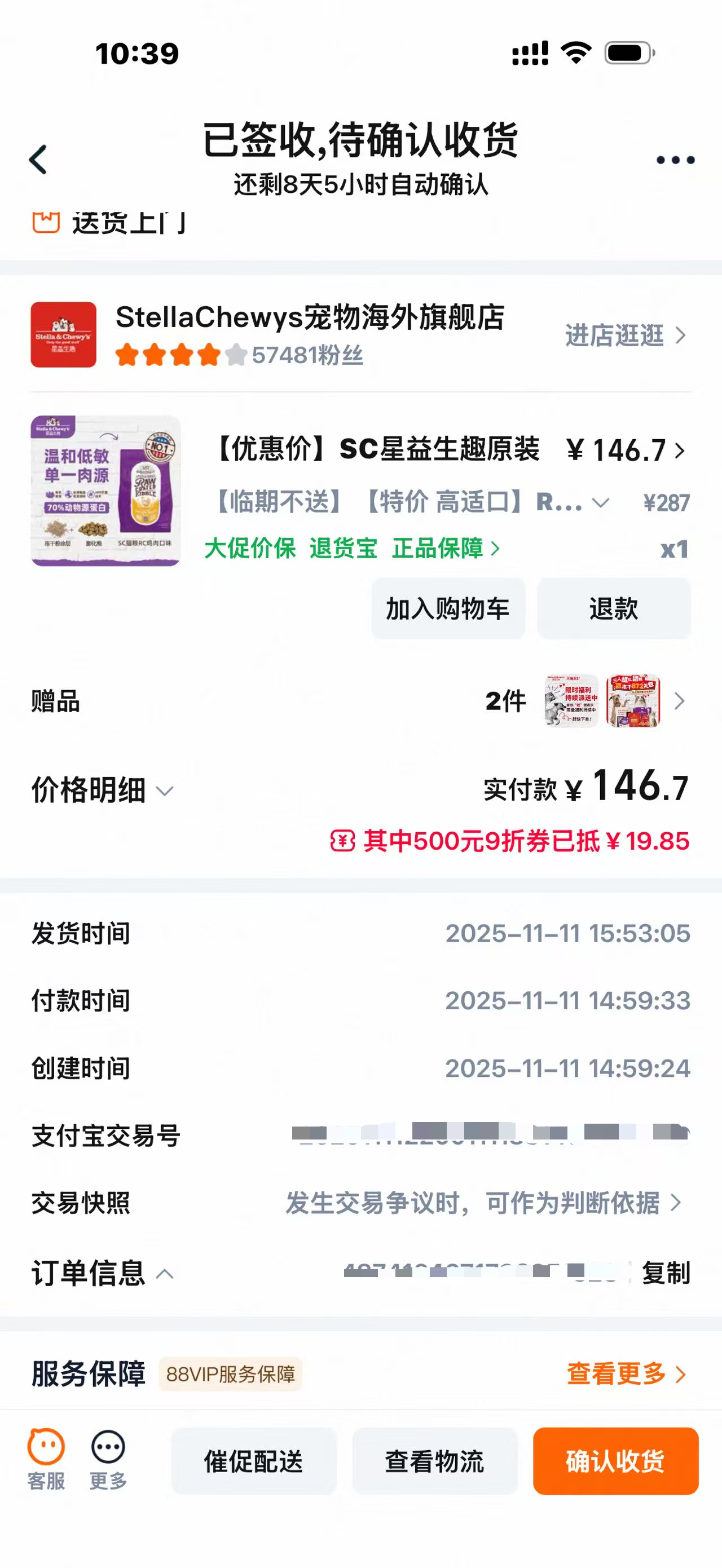
Task: Tap 加入购物车 to add to cart
Action: tap(448, 609)
